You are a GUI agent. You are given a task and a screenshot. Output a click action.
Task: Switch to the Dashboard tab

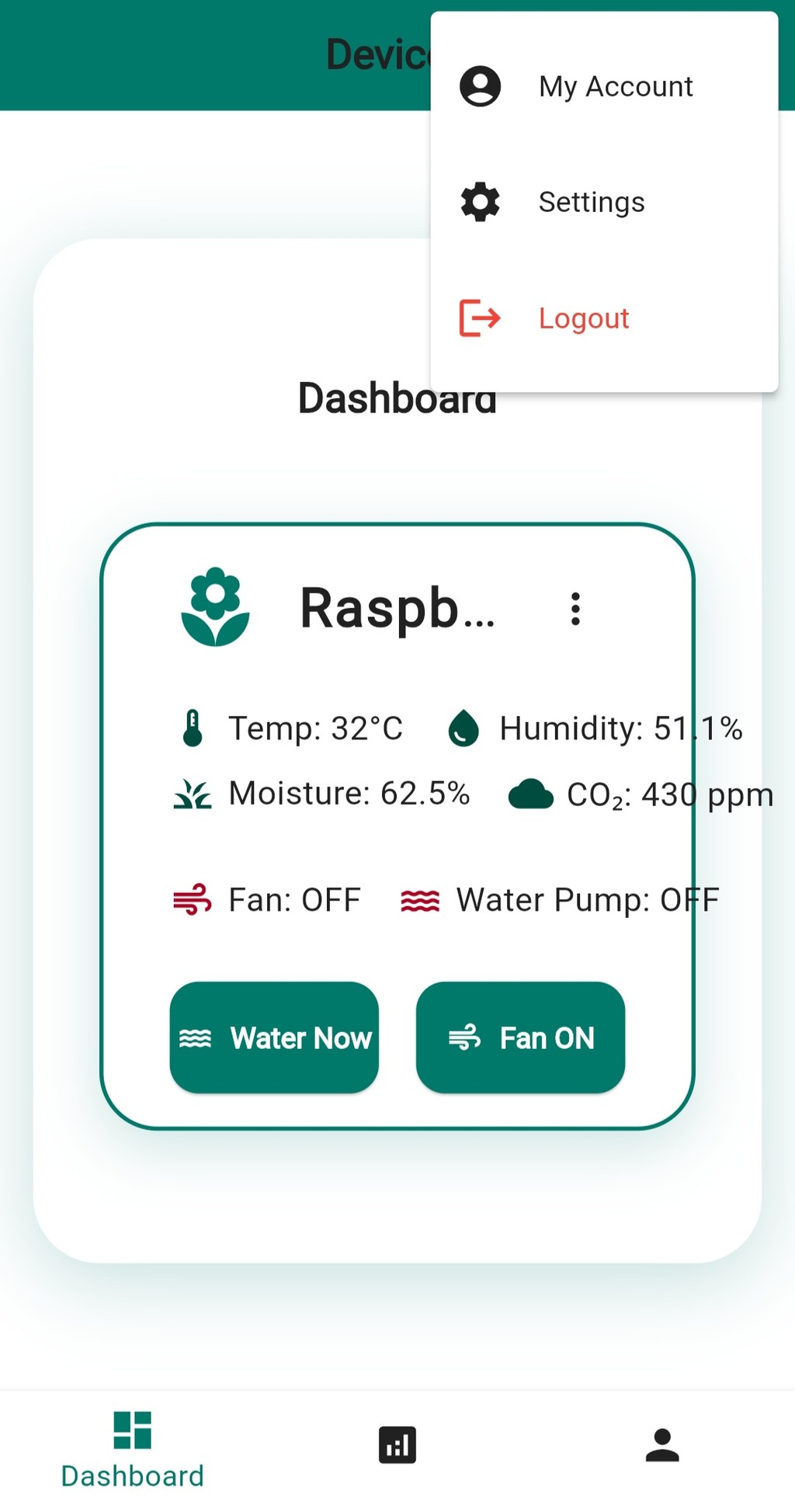[133, 1449]
